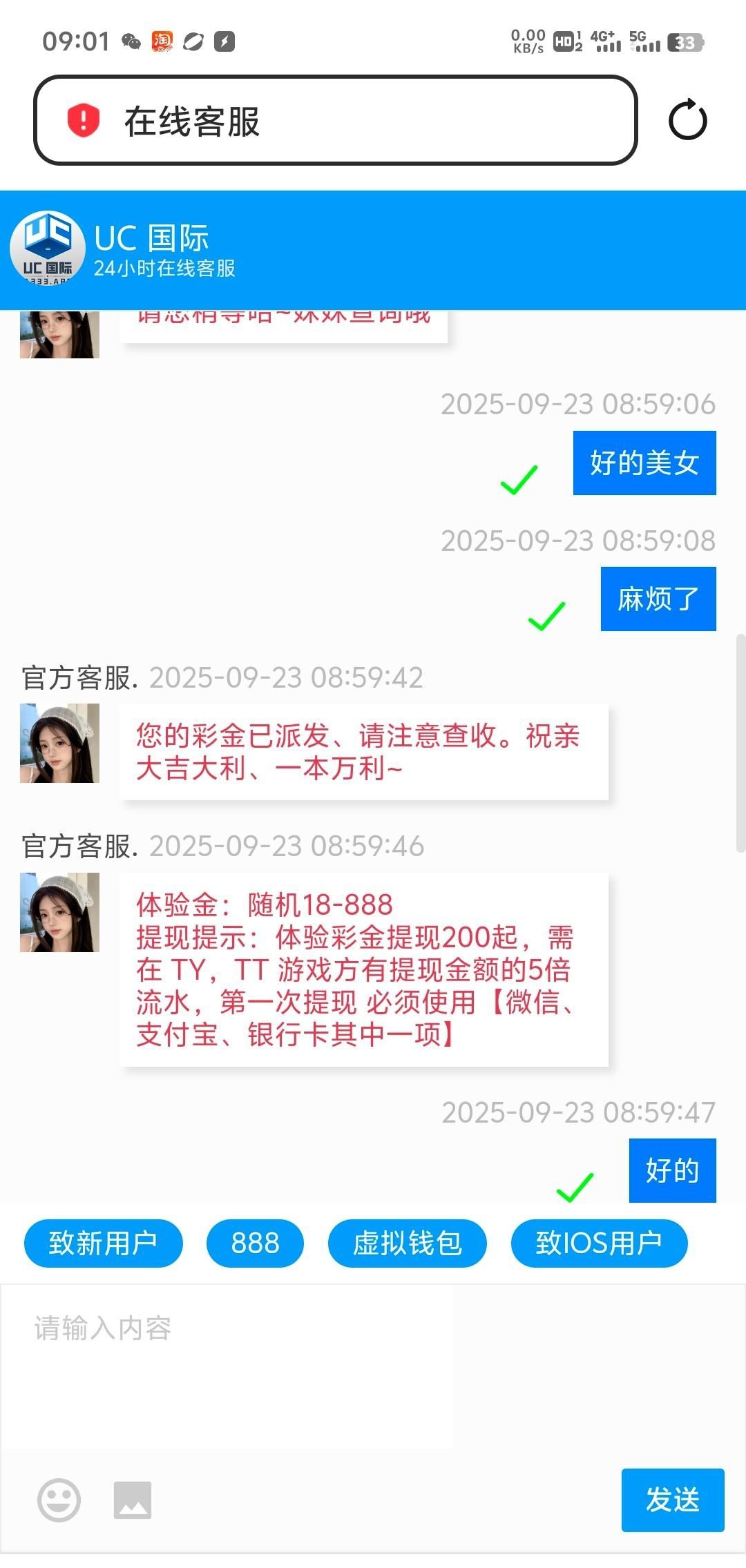This screenshot has height=1568, width=746.
Task: Tap the 虚拟钱包 chip
Action: (x=407, y=1243)
